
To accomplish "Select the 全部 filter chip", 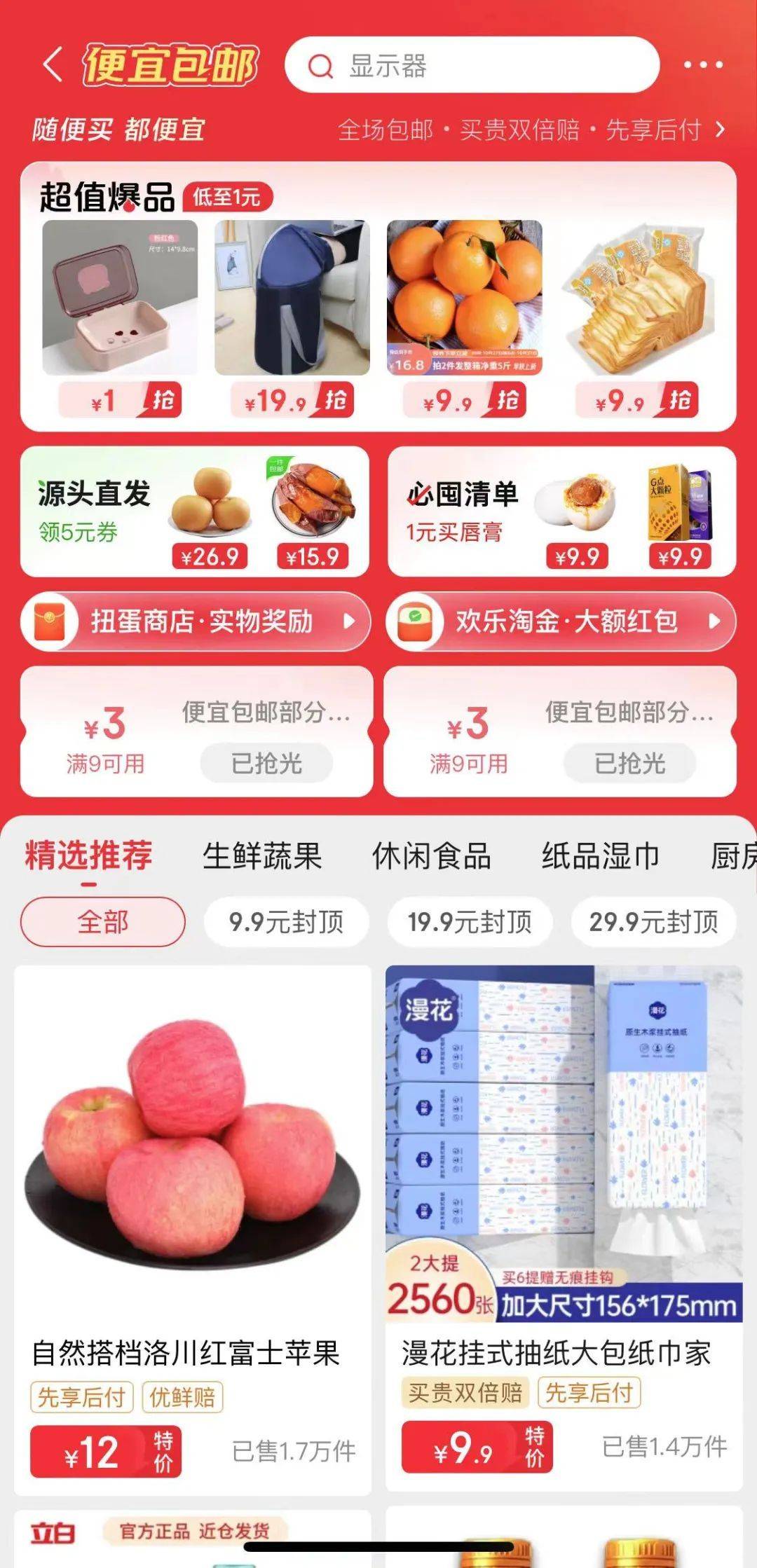I will 103,922.
